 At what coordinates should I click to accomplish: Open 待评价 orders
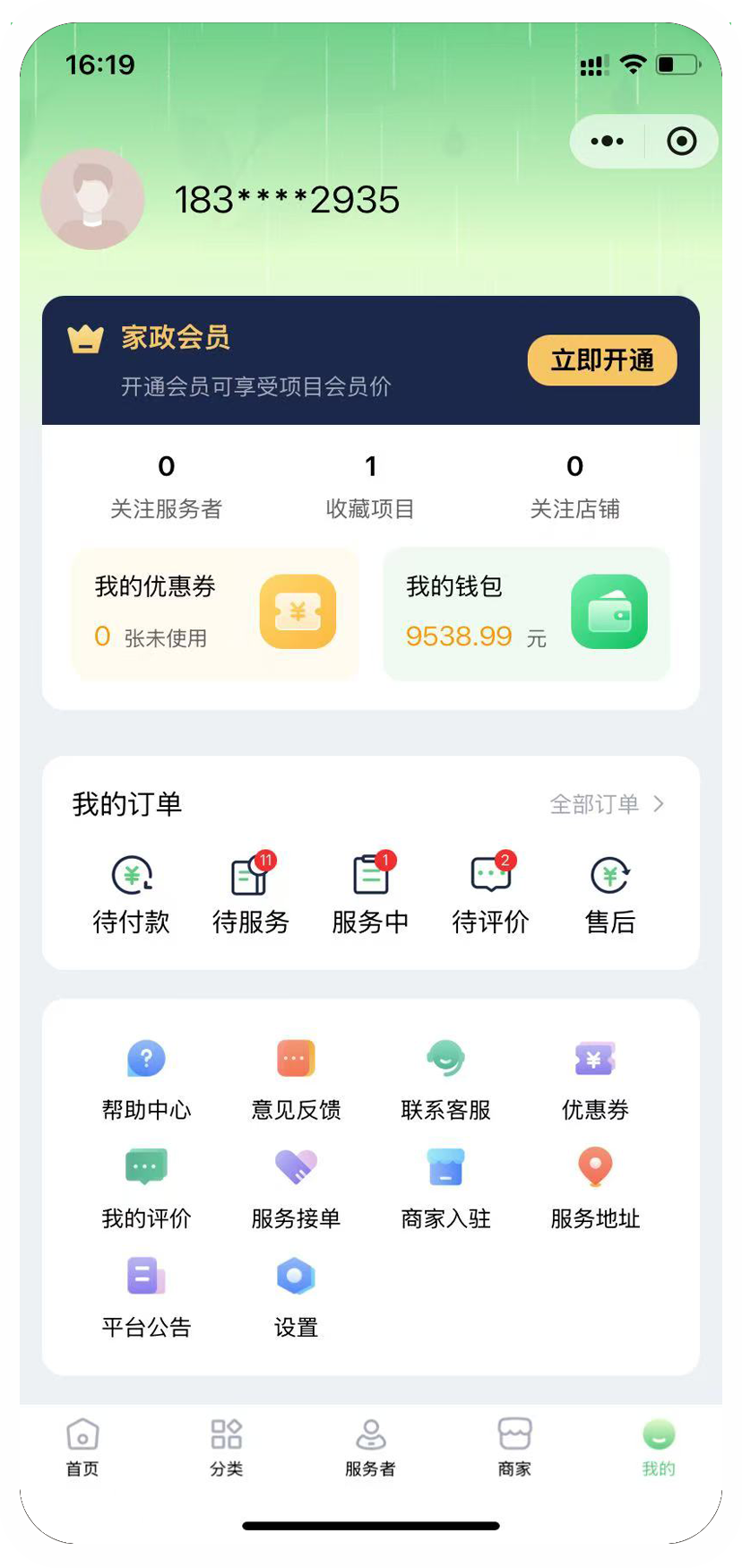pyautogui.click(x=491, y=896)
